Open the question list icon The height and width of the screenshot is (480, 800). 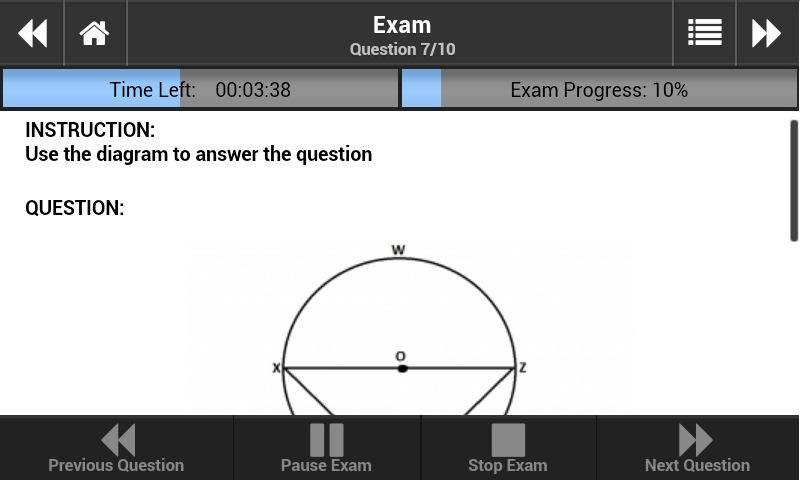pos(705,33)
